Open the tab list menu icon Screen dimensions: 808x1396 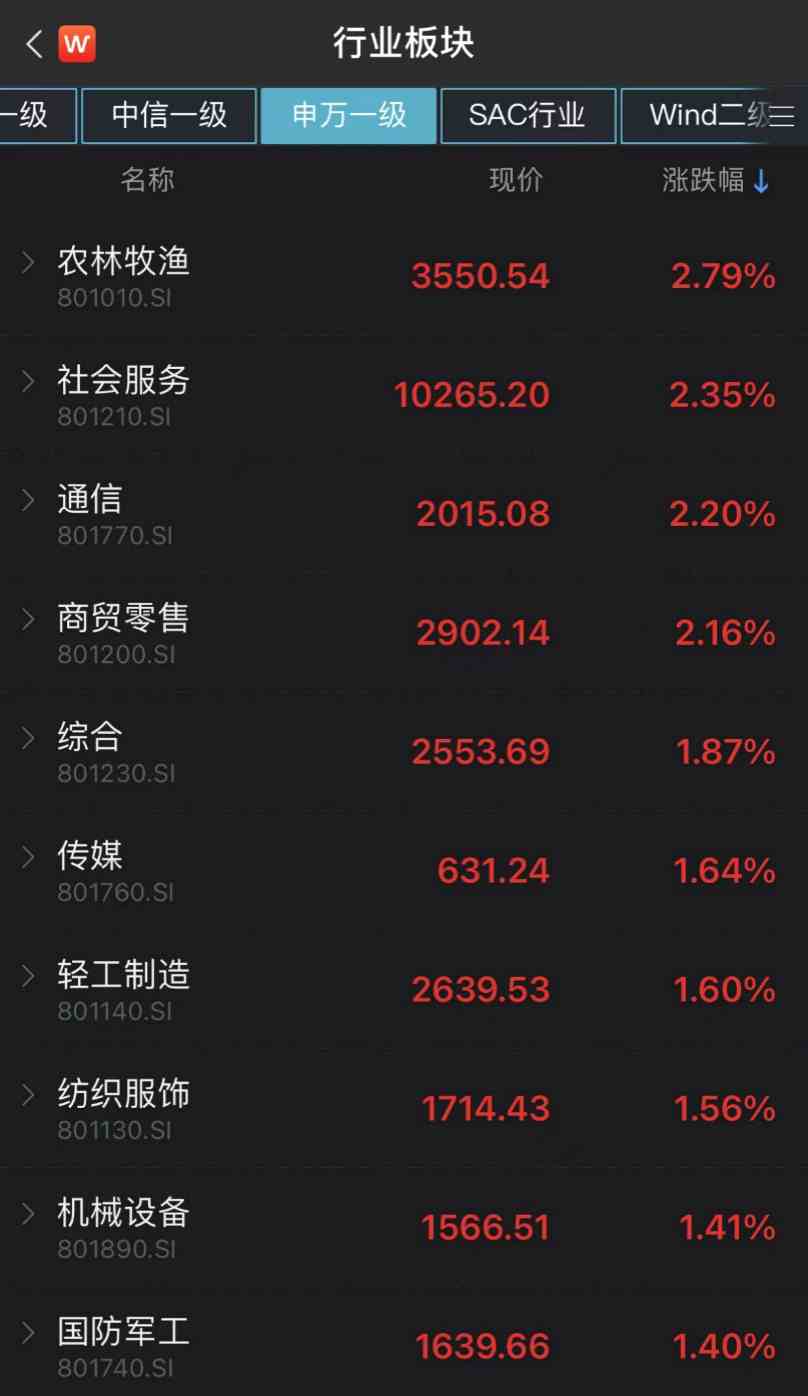click(783, 115)
